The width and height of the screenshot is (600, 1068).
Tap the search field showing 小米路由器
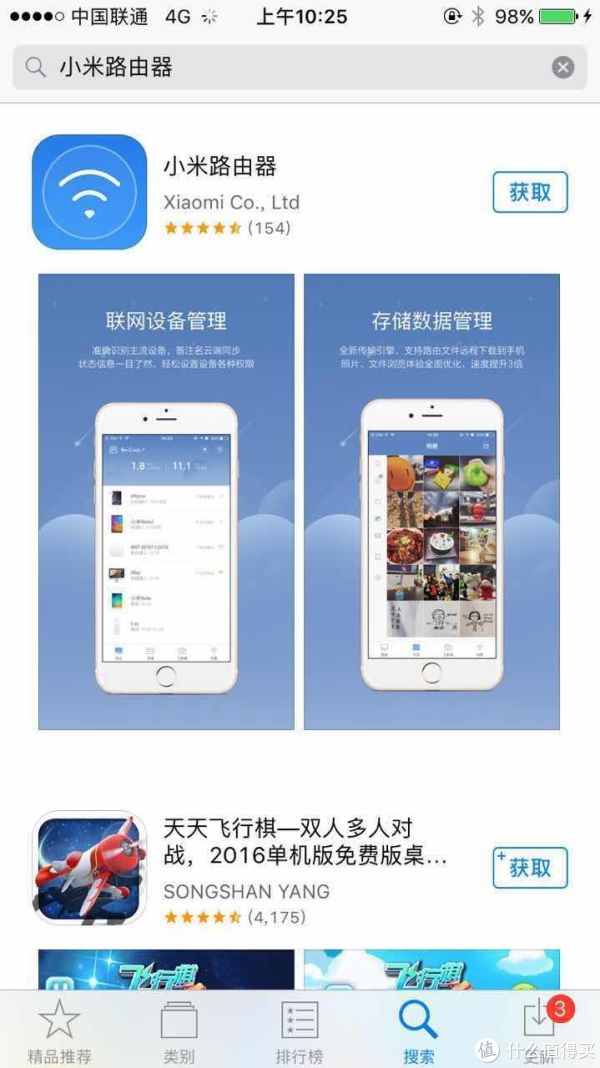click(x=300, y=67)
